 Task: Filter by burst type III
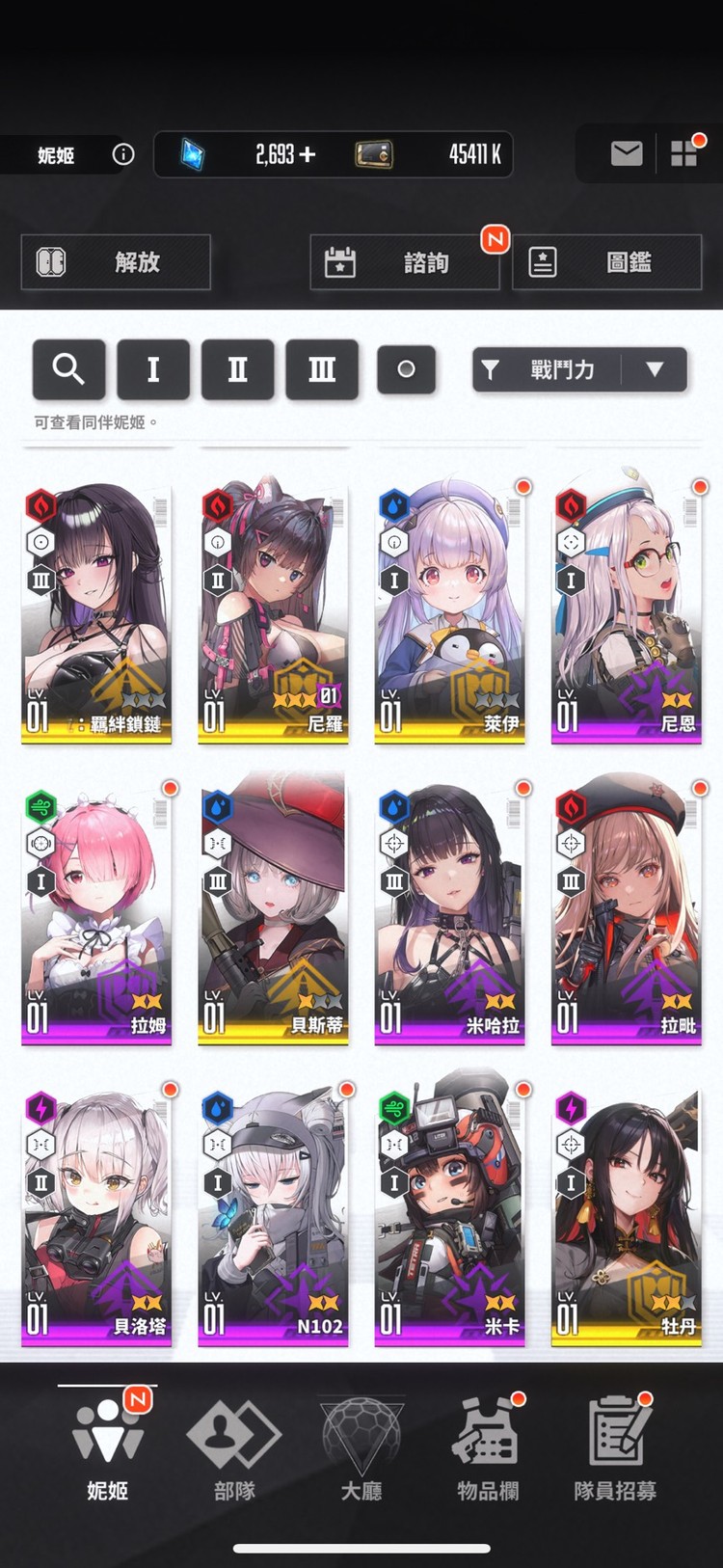pyautogui.click(x=322, y=369)
